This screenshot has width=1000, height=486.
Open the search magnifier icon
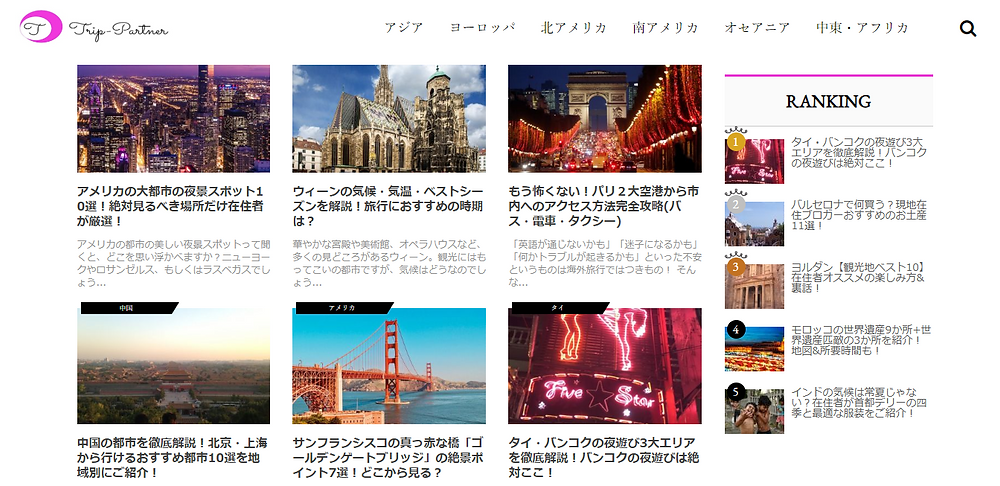click(967, 28)
